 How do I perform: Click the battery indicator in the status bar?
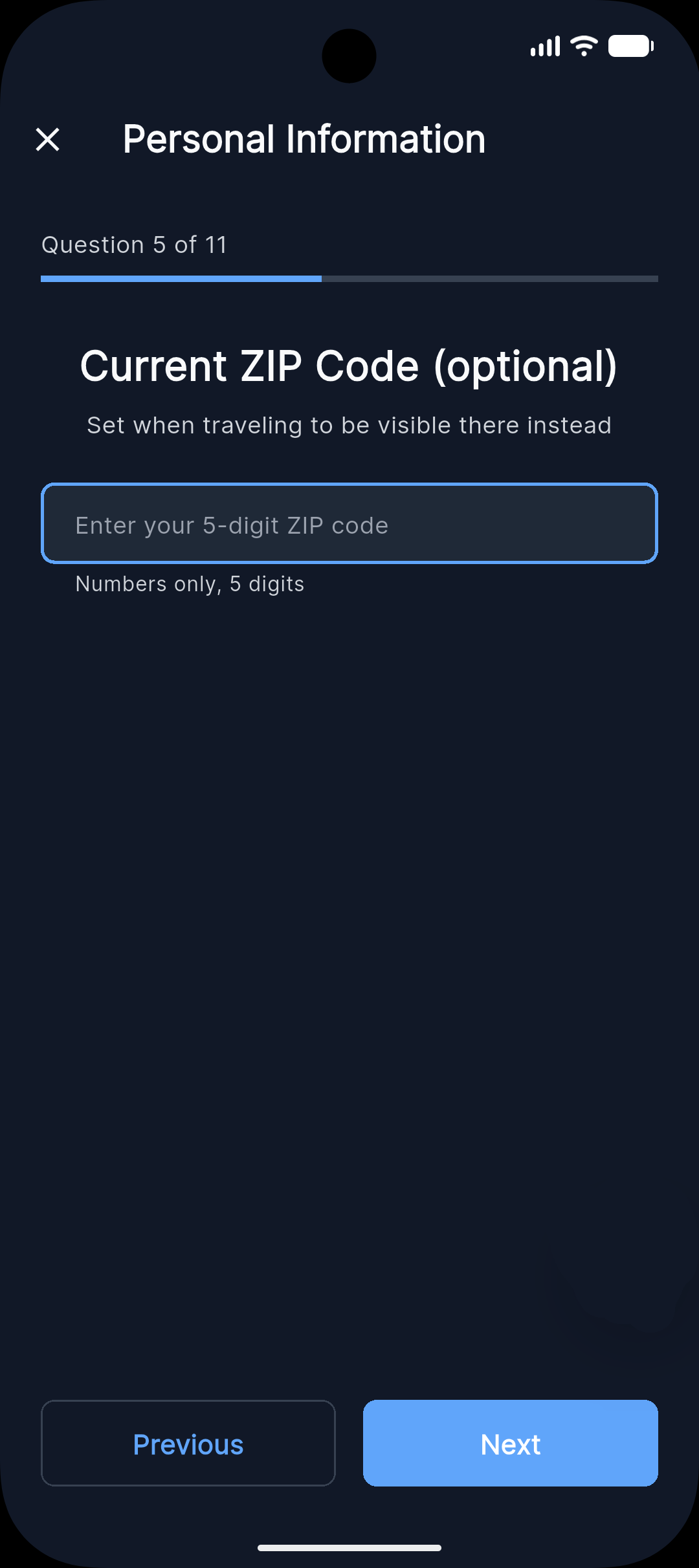click(x=630, y=45)
